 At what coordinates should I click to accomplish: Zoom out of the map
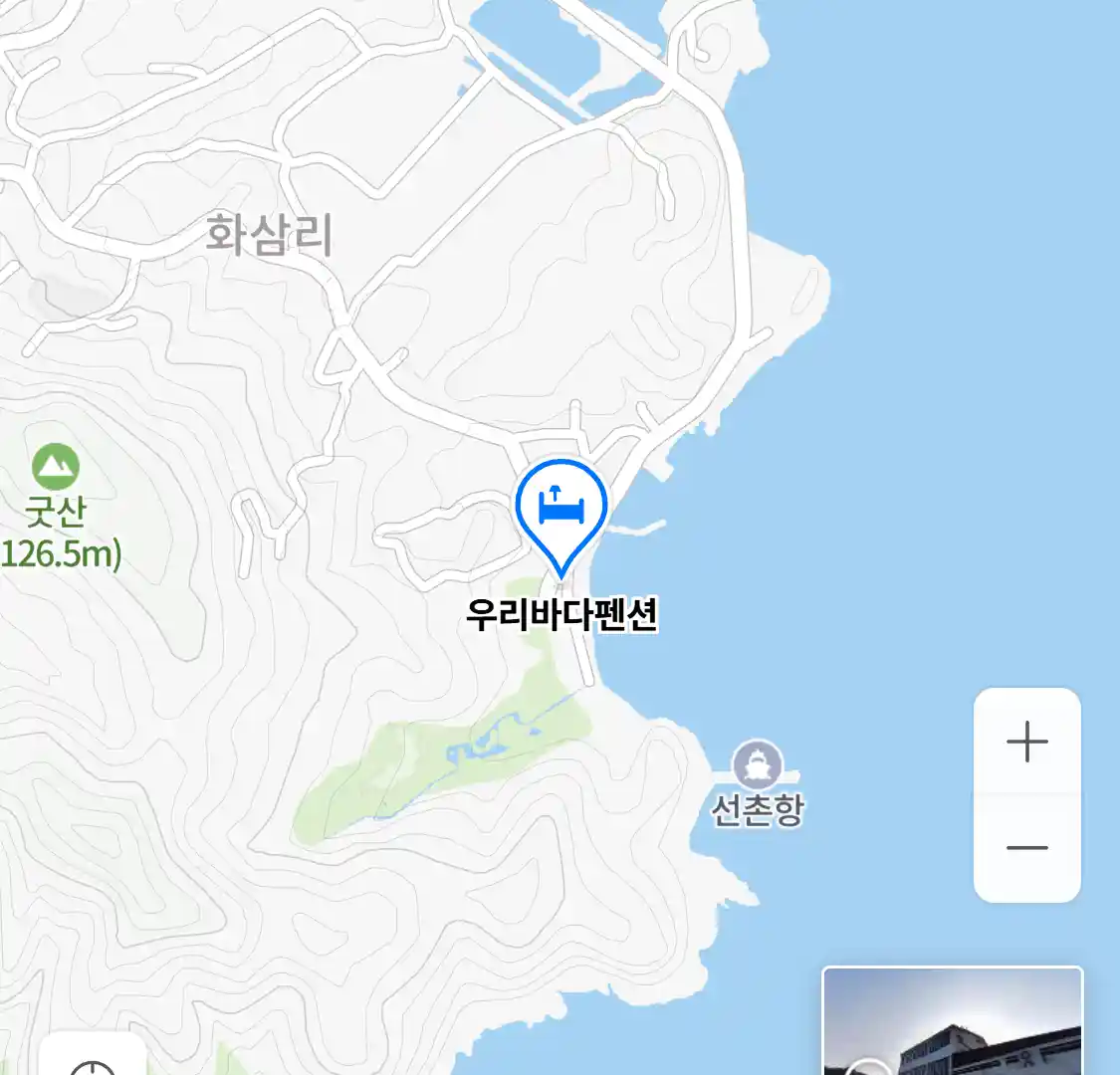point(1026,848)
